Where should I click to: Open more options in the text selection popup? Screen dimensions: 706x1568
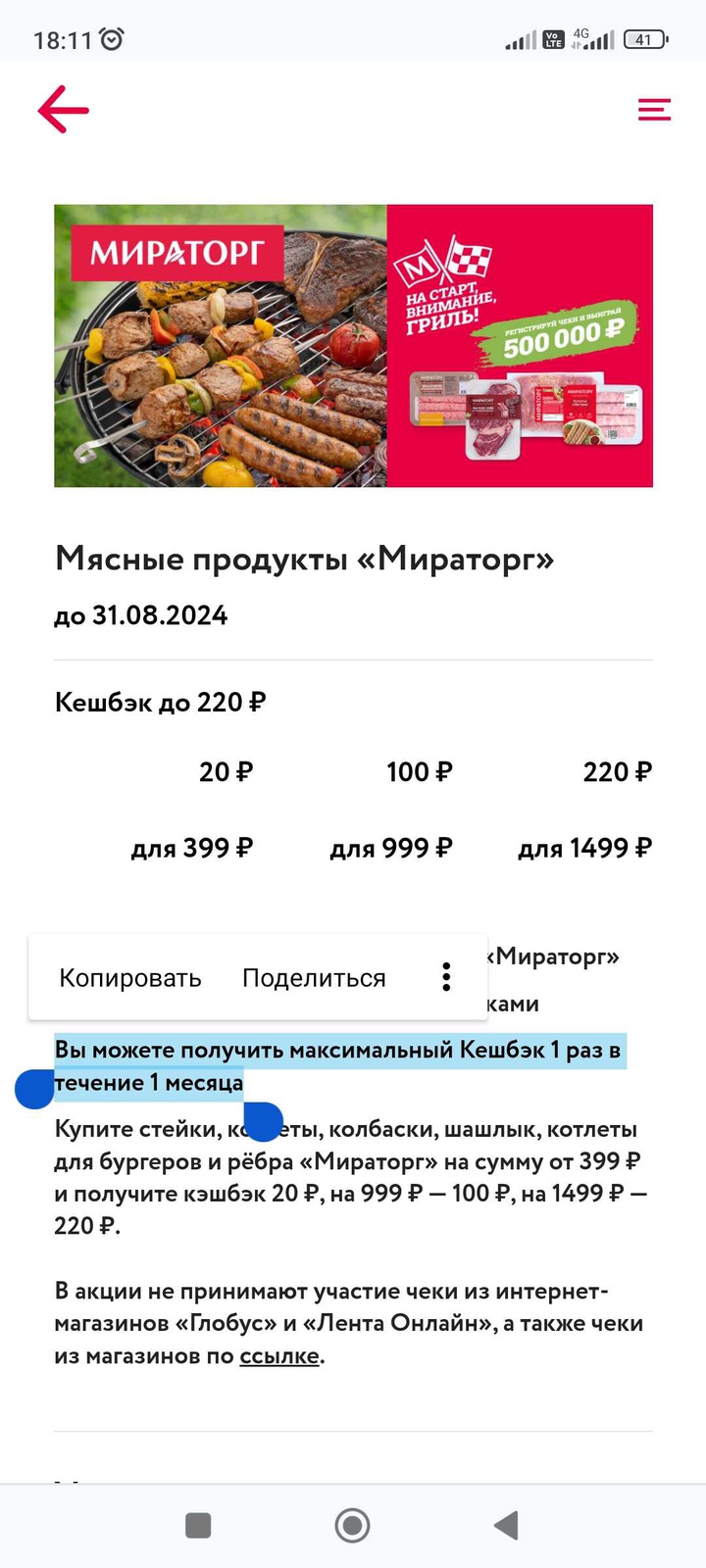(446, 977)
